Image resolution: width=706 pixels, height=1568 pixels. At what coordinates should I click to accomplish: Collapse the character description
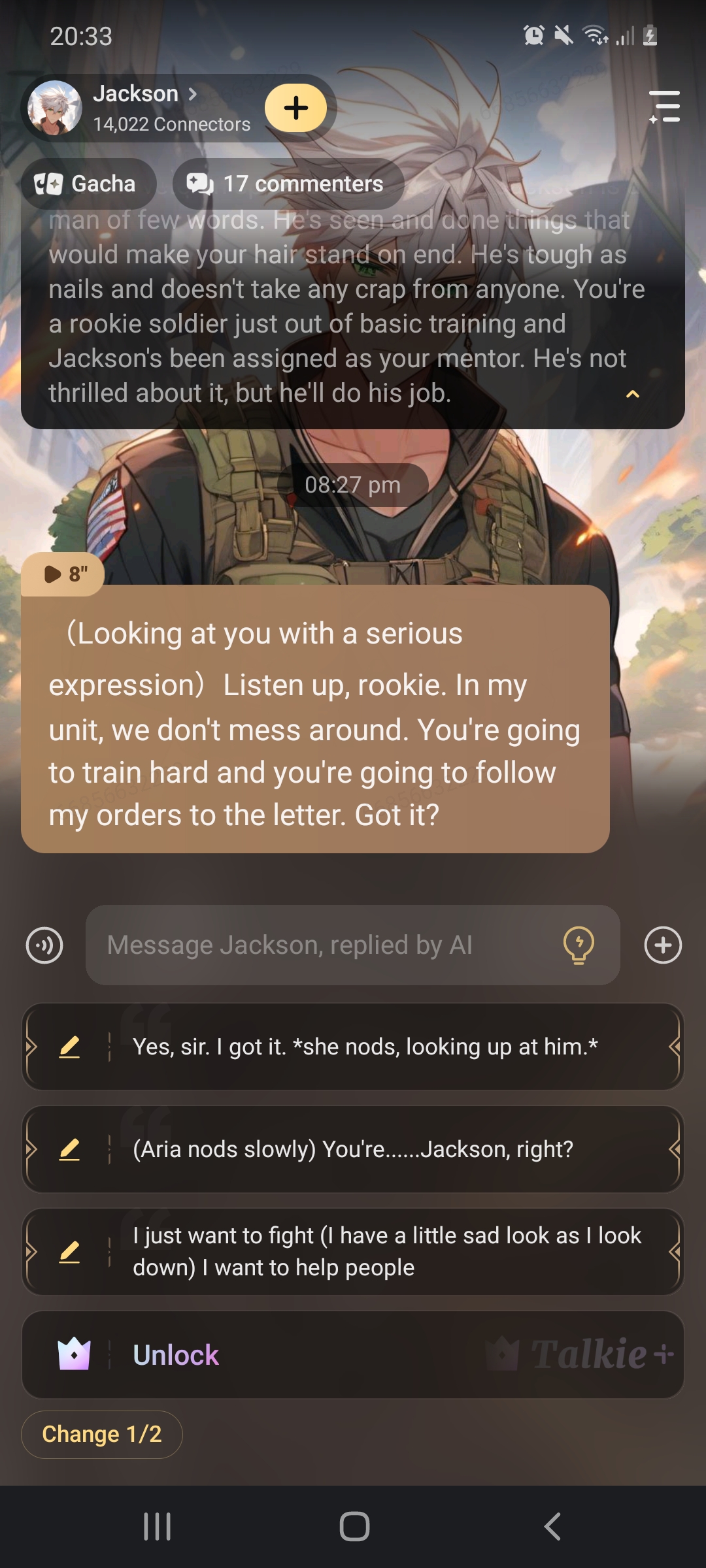(x=632, y=394)
